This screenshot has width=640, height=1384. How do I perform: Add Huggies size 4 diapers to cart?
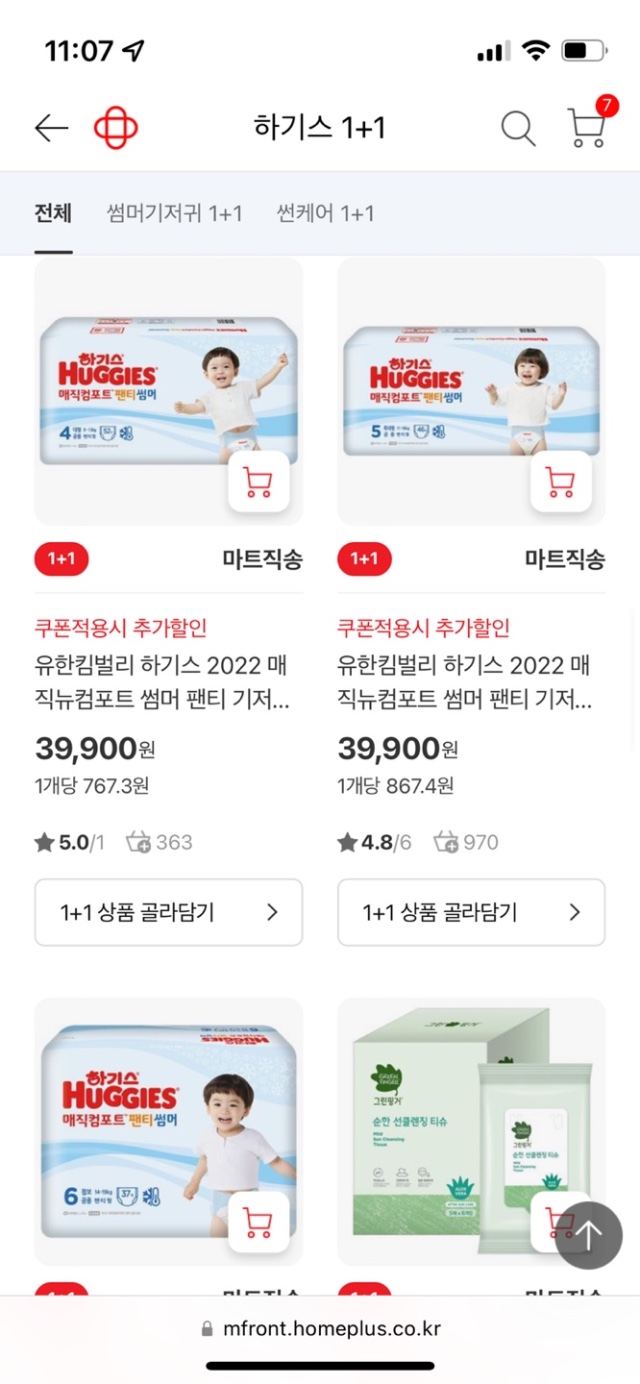pos(258,482)
